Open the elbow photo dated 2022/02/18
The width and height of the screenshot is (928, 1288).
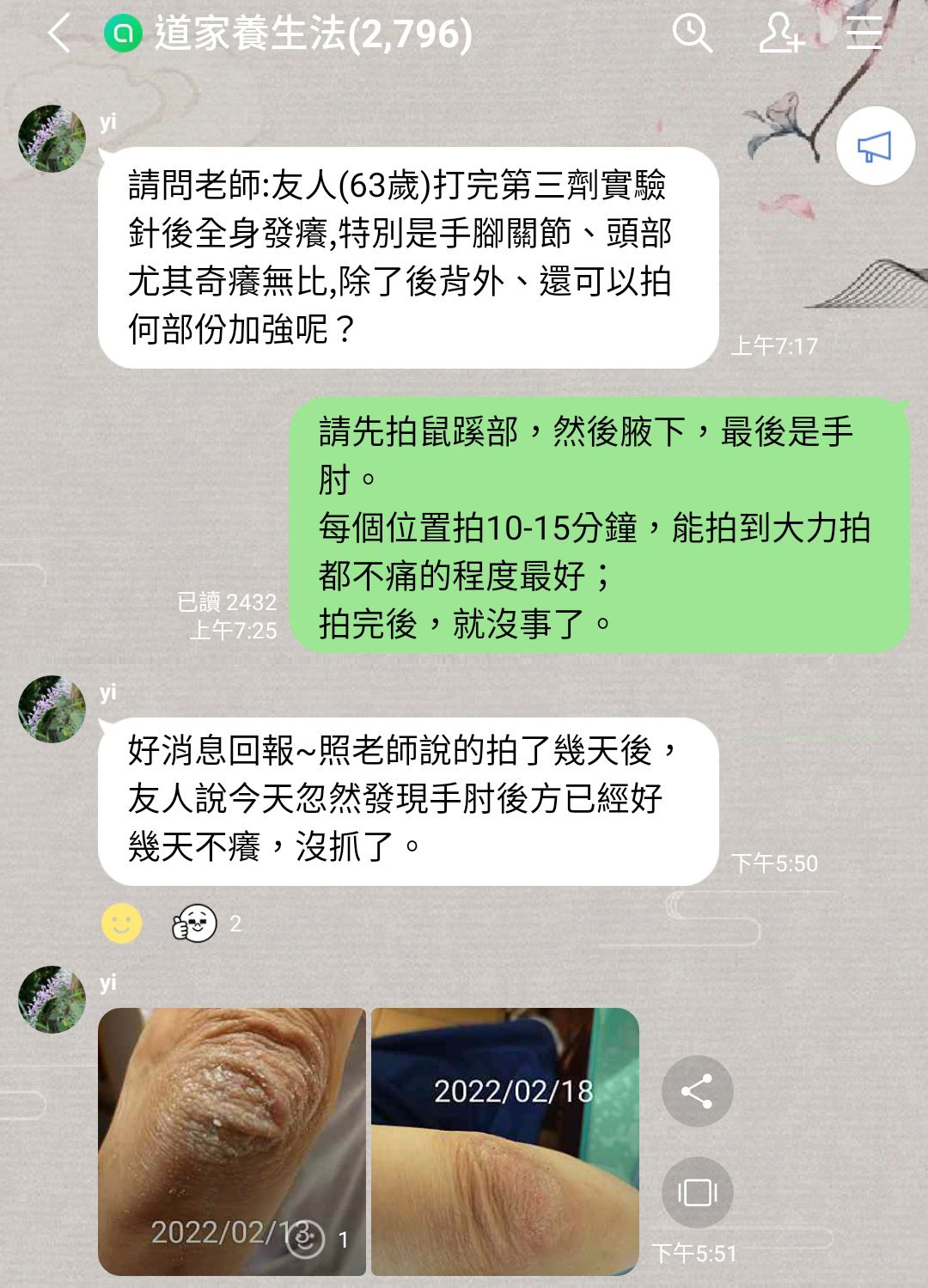504,1141
